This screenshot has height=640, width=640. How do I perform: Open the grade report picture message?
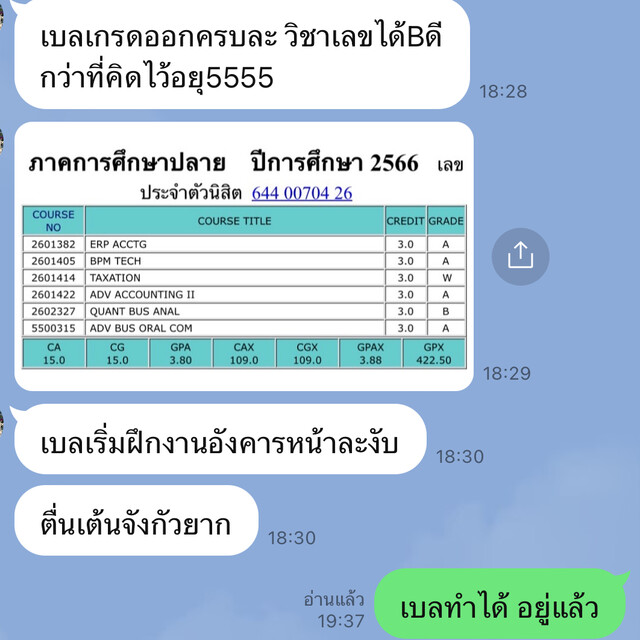click(x=244, y=257)
